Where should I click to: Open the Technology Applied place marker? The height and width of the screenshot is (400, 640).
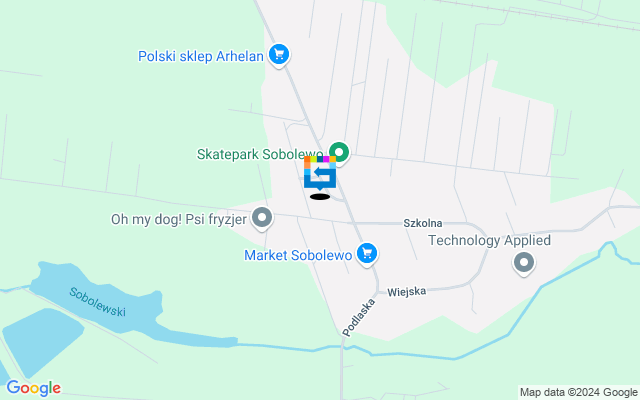pyautogui.click(x=524, y=264)
